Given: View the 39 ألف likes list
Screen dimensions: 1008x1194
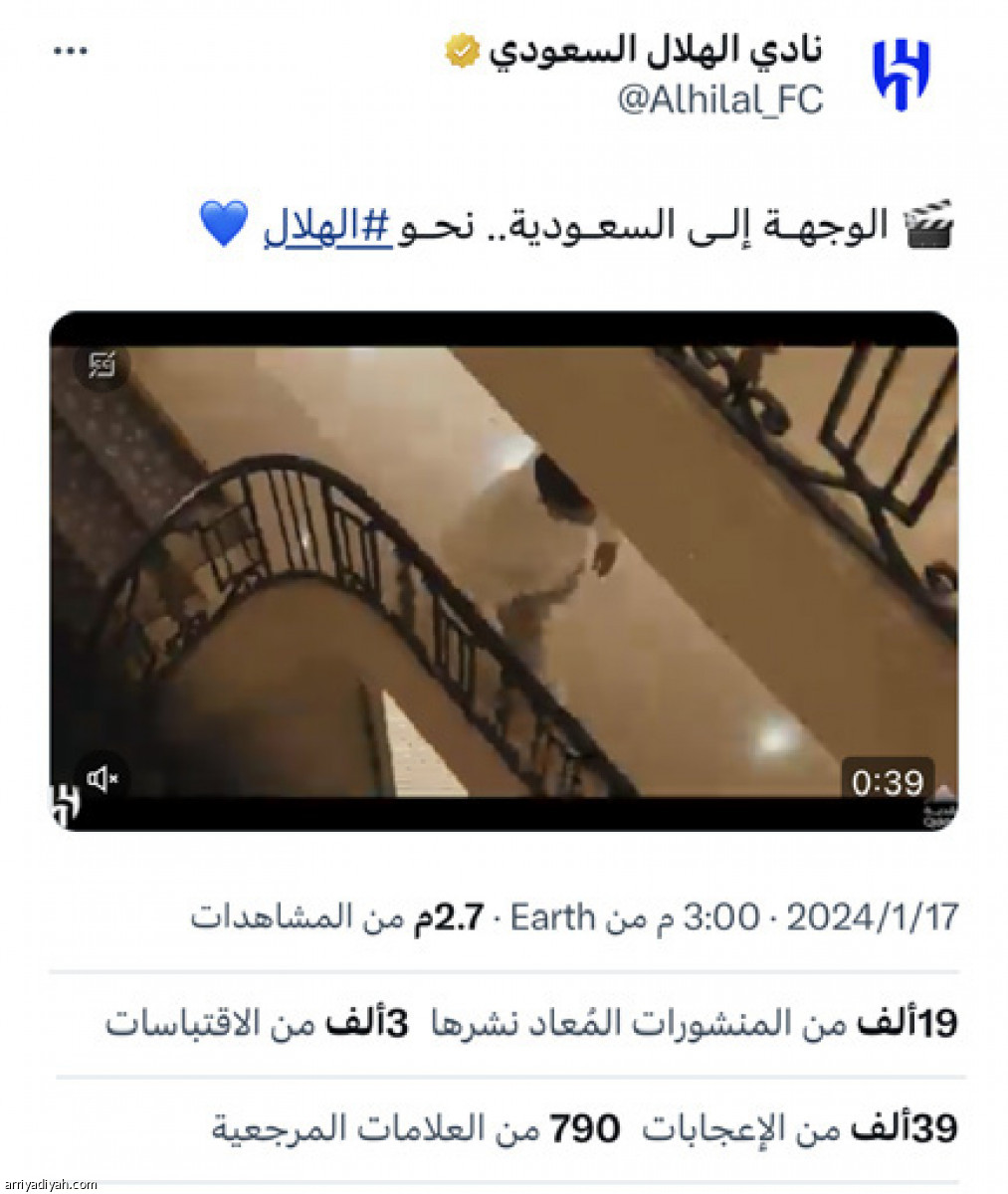Looking at the screenshot, I should 801,1128.
